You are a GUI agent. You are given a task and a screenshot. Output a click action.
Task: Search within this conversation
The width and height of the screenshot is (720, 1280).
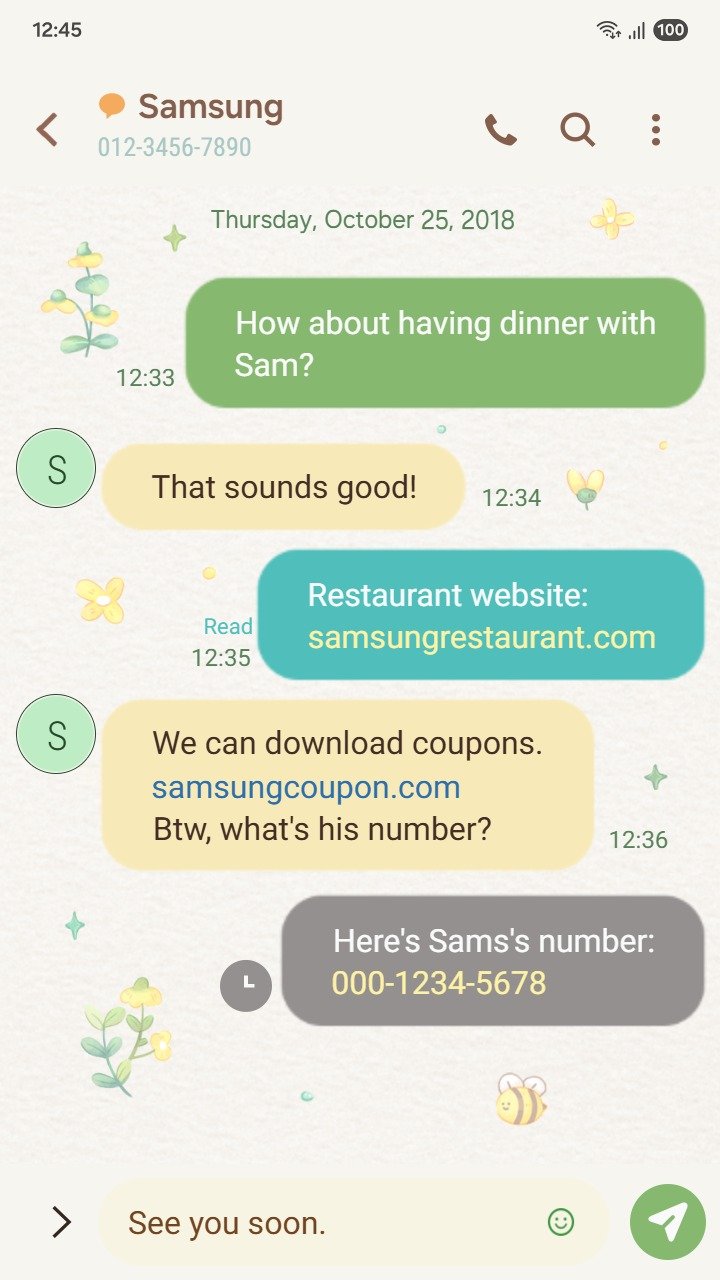[577, 129]
